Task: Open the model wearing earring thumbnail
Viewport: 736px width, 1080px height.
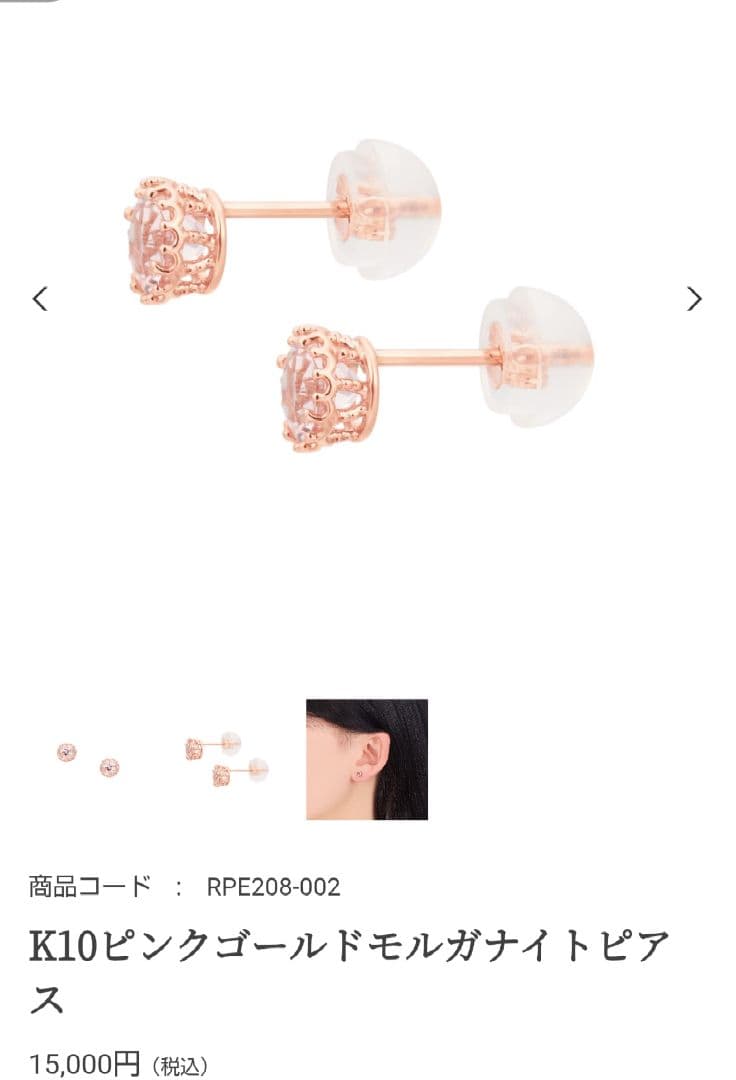Action: [x=367, y=760]
